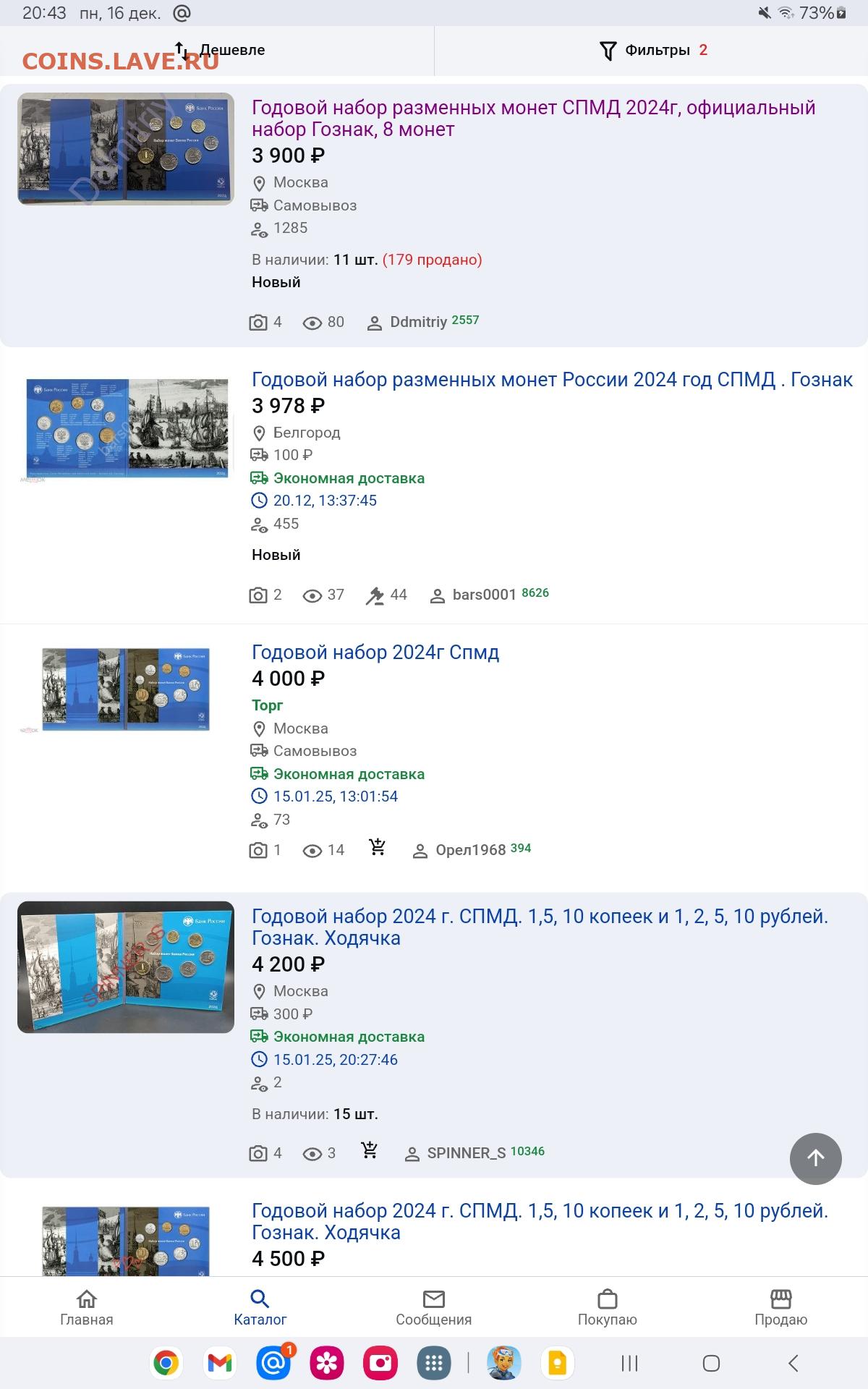
Task: Open the Каталог tab
Action: 260,1307
